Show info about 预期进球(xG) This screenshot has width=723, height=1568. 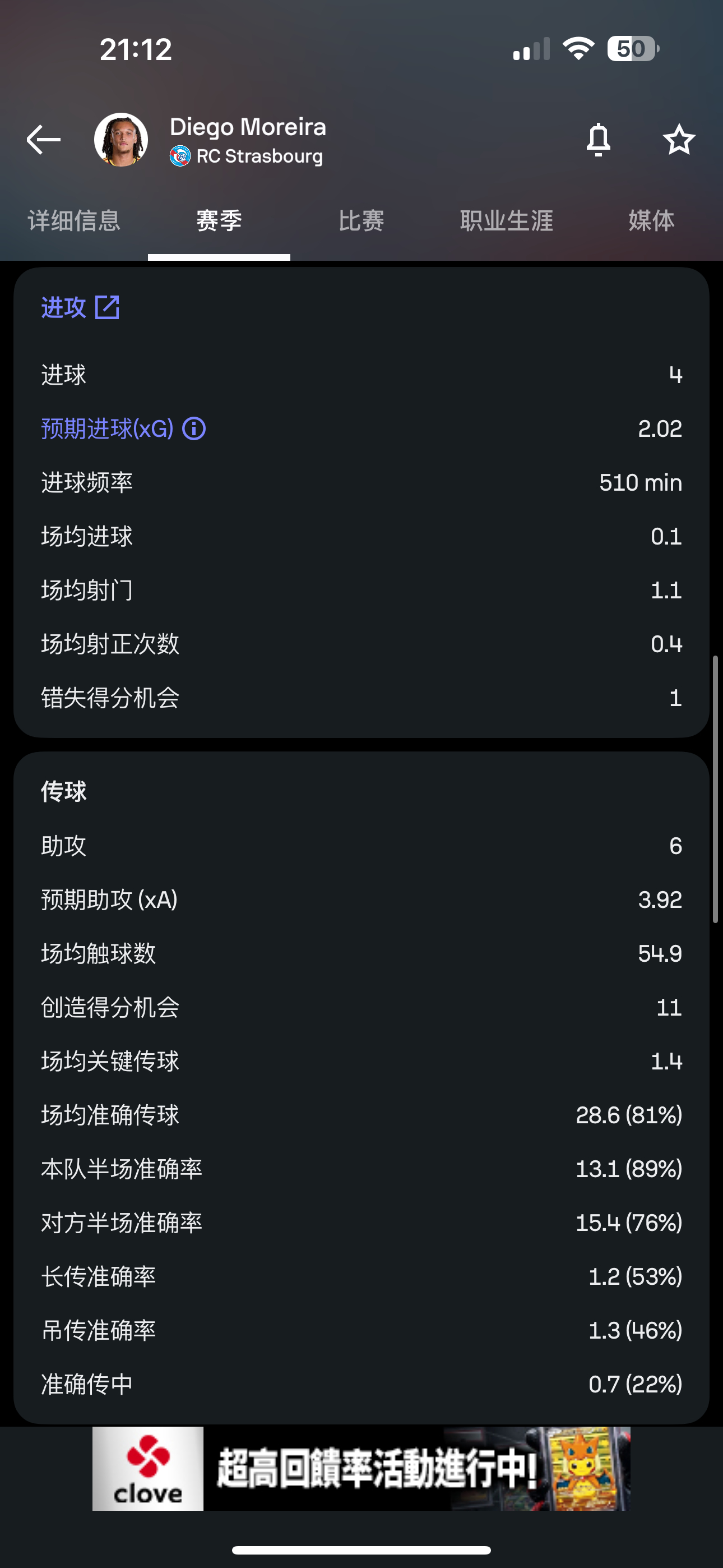[x=194, y=429]
